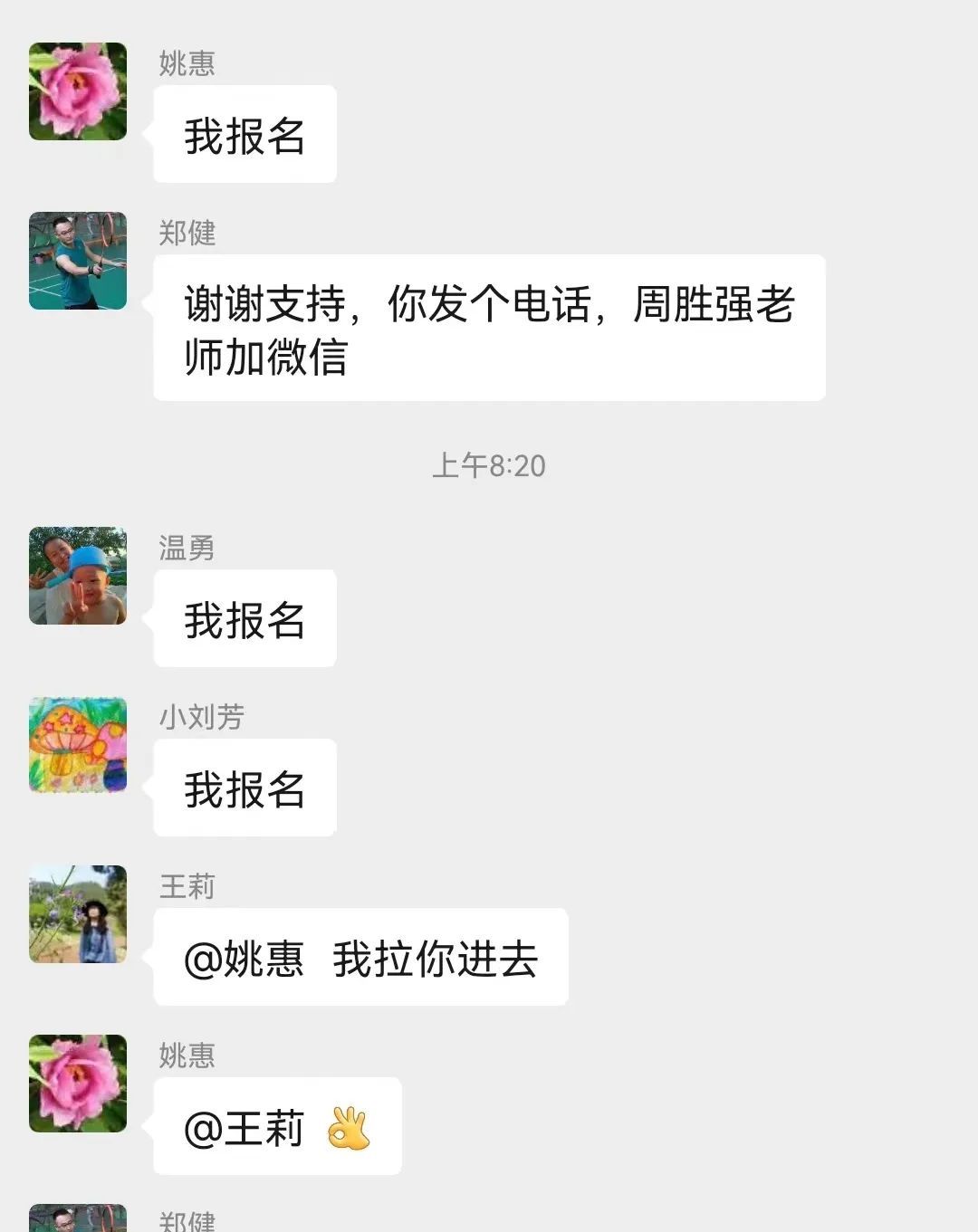This screenshot has height=1232, width=978.
Task: View 温勇's profile from his avatar
Action: pos(78,576)
